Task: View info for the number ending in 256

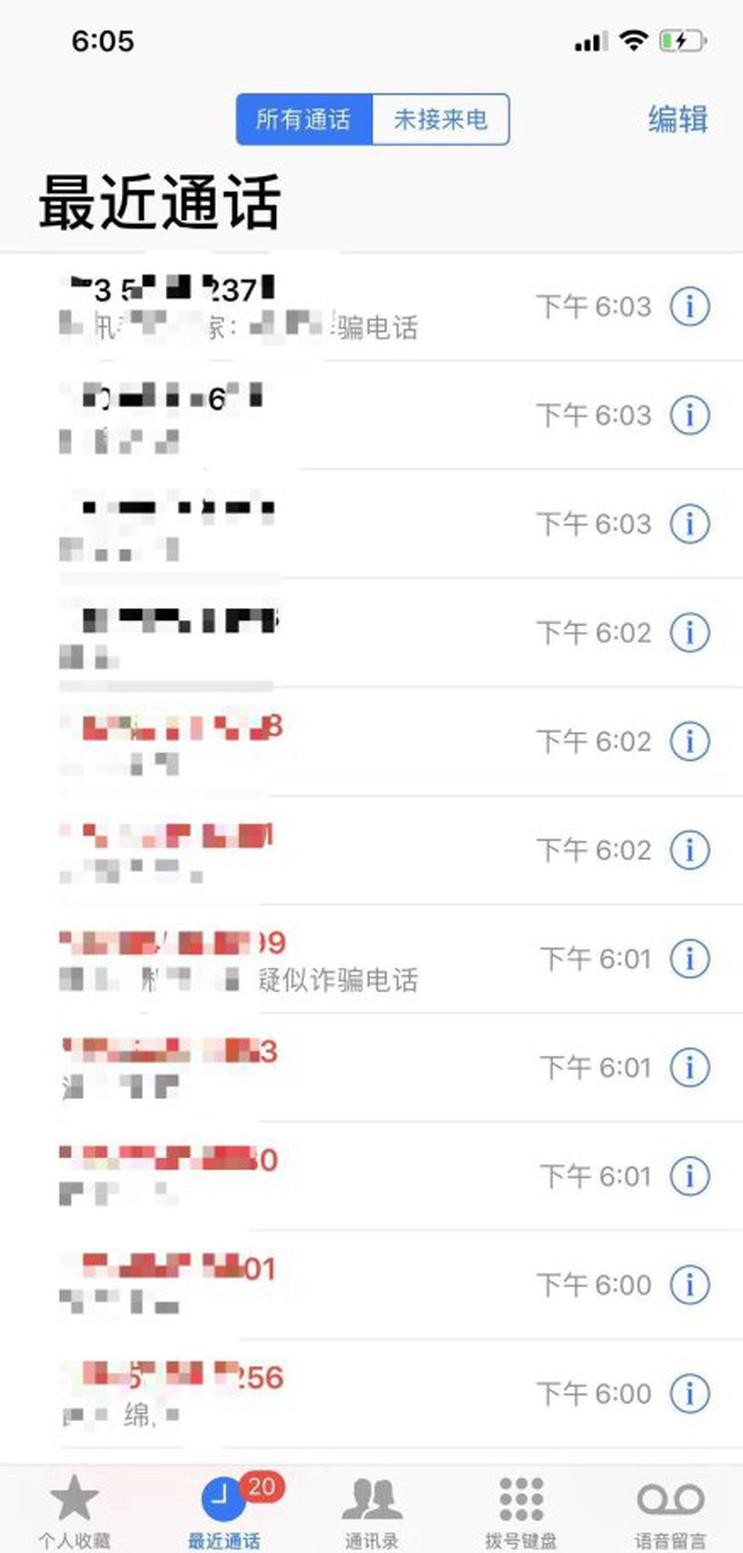Action: click(689, 1392)
